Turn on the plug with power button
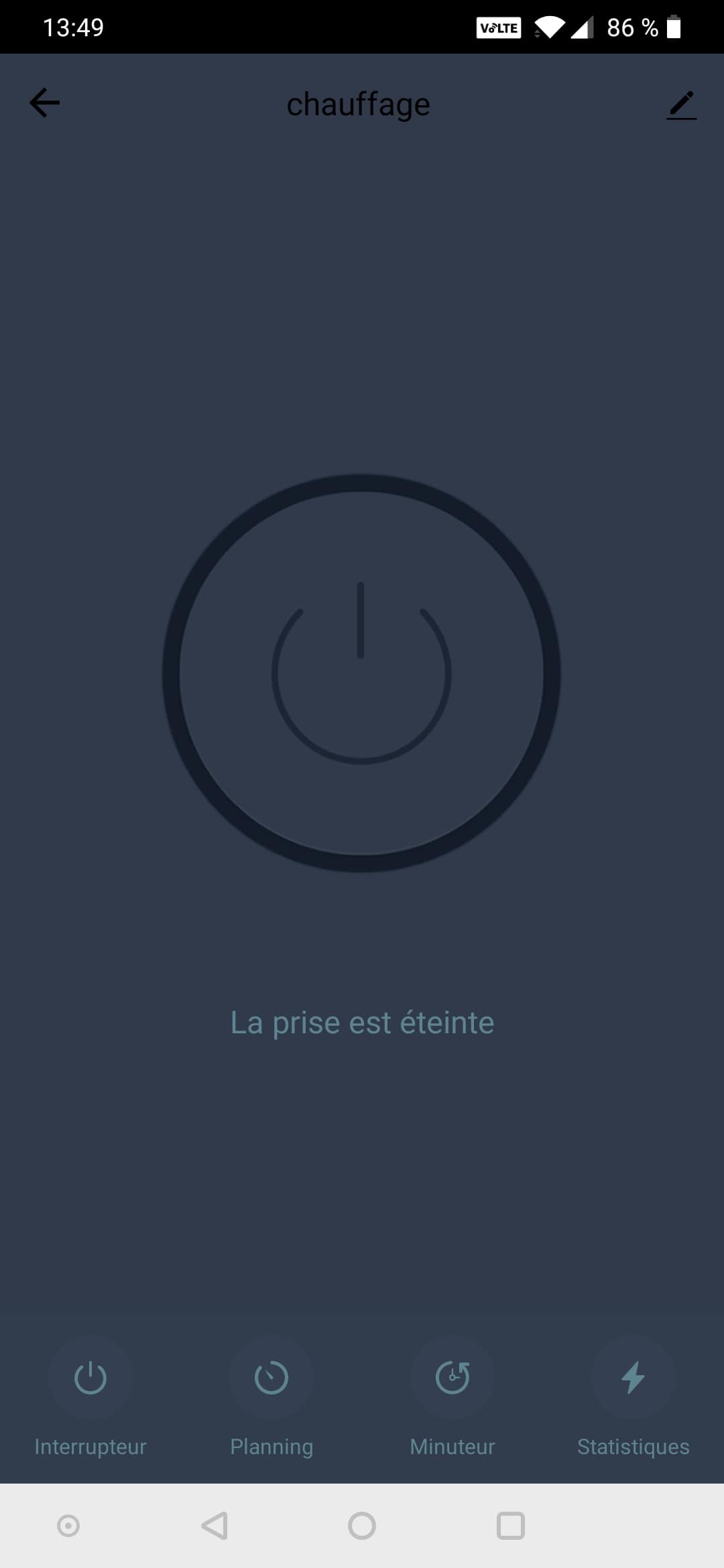The height and width of the screenshot is (1568, 724). pos(361,673)
